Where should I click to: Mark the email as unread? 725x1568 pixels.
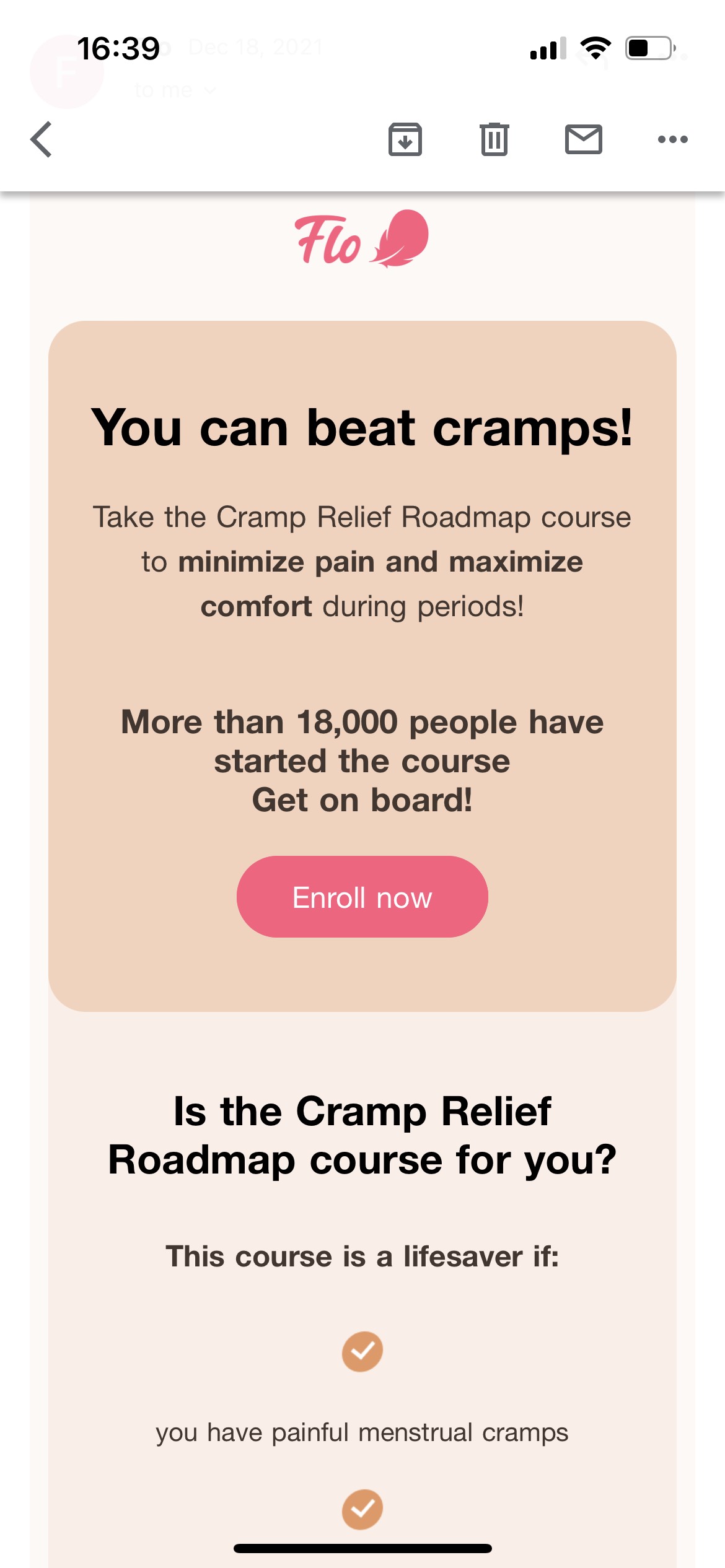point(583,139)
